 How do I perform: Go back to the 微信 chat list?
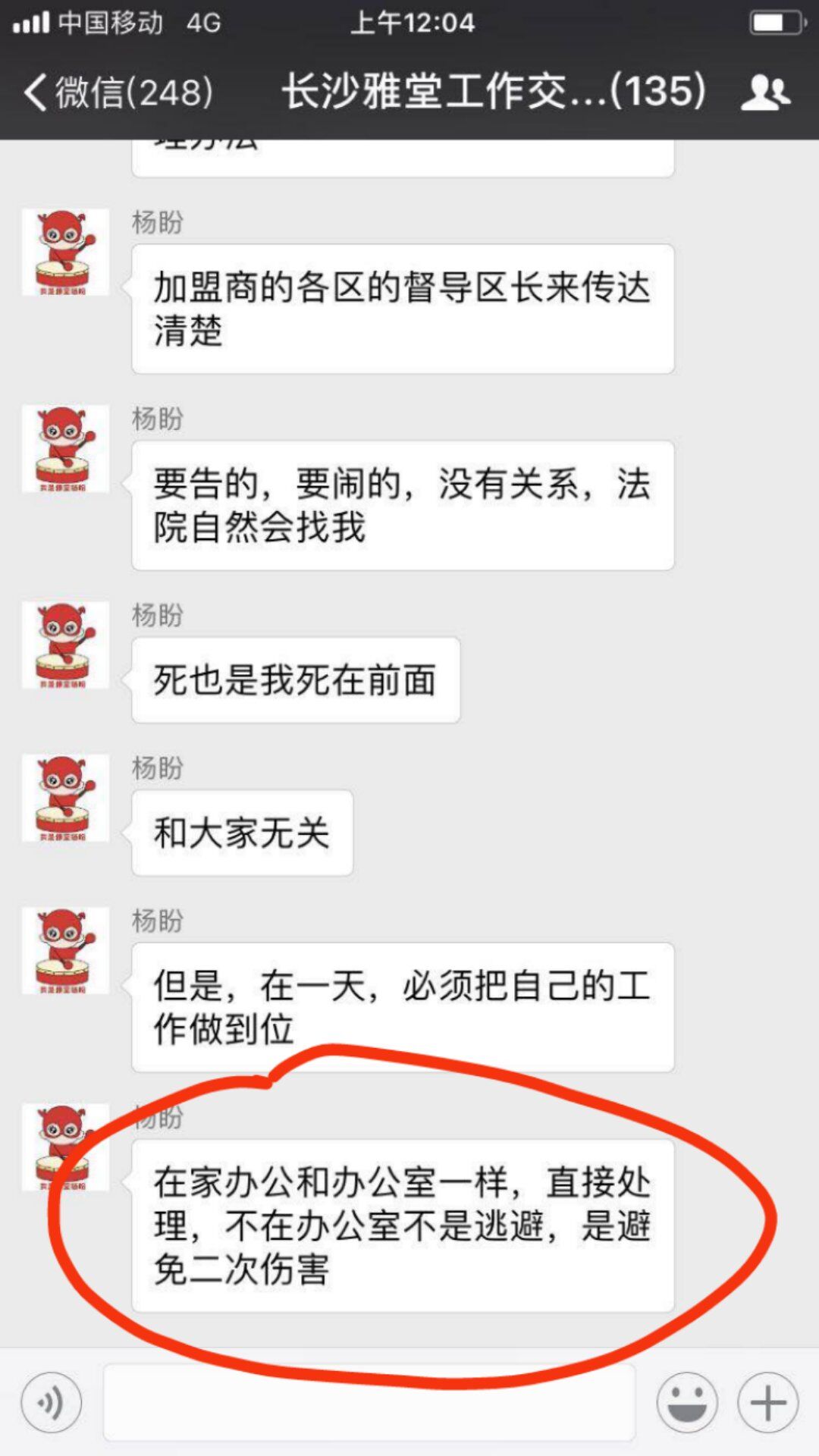[x=118, y=93]
